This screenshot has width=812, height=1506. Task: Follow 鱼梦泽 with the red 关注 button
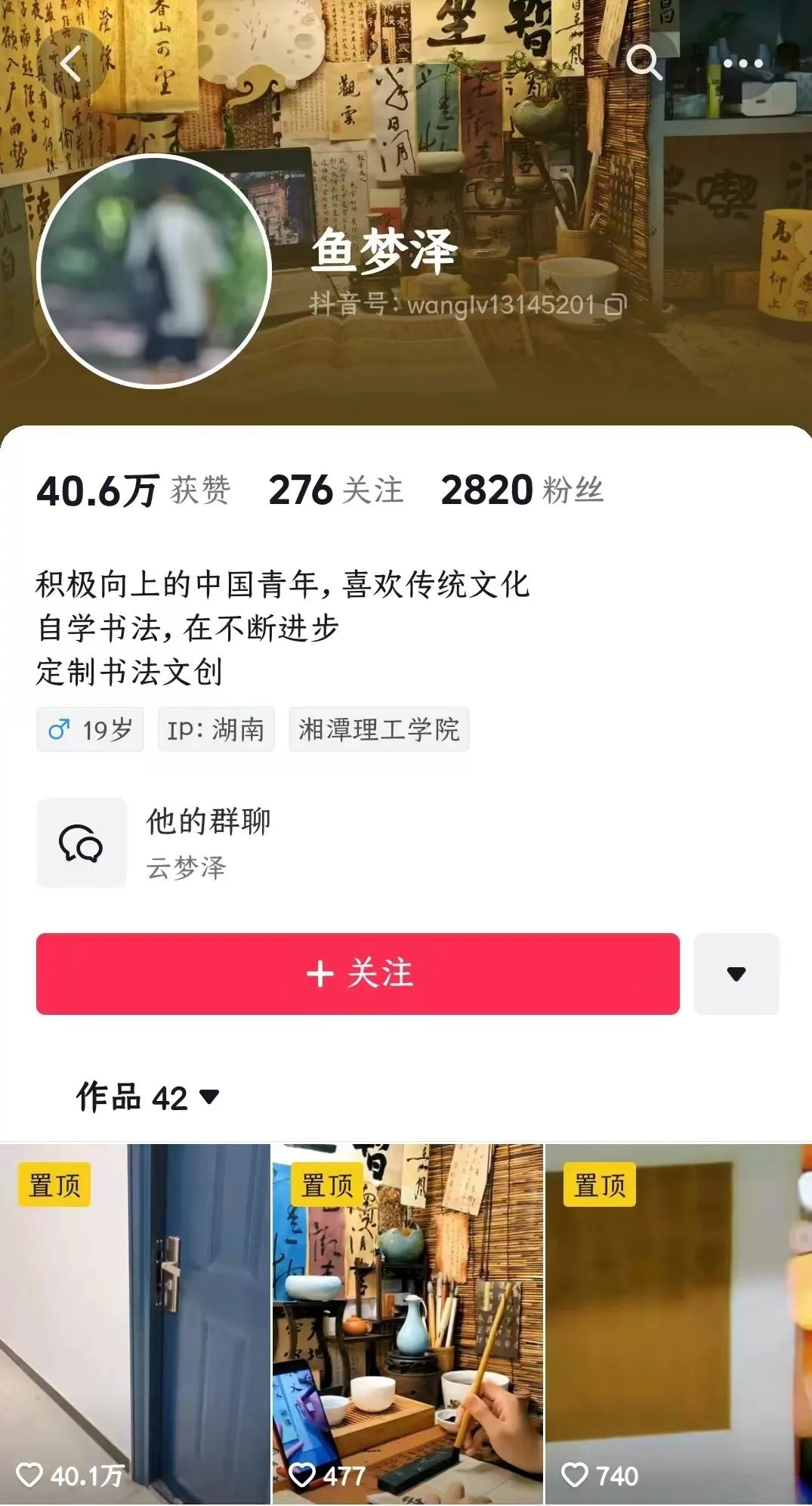pos(358,973)
